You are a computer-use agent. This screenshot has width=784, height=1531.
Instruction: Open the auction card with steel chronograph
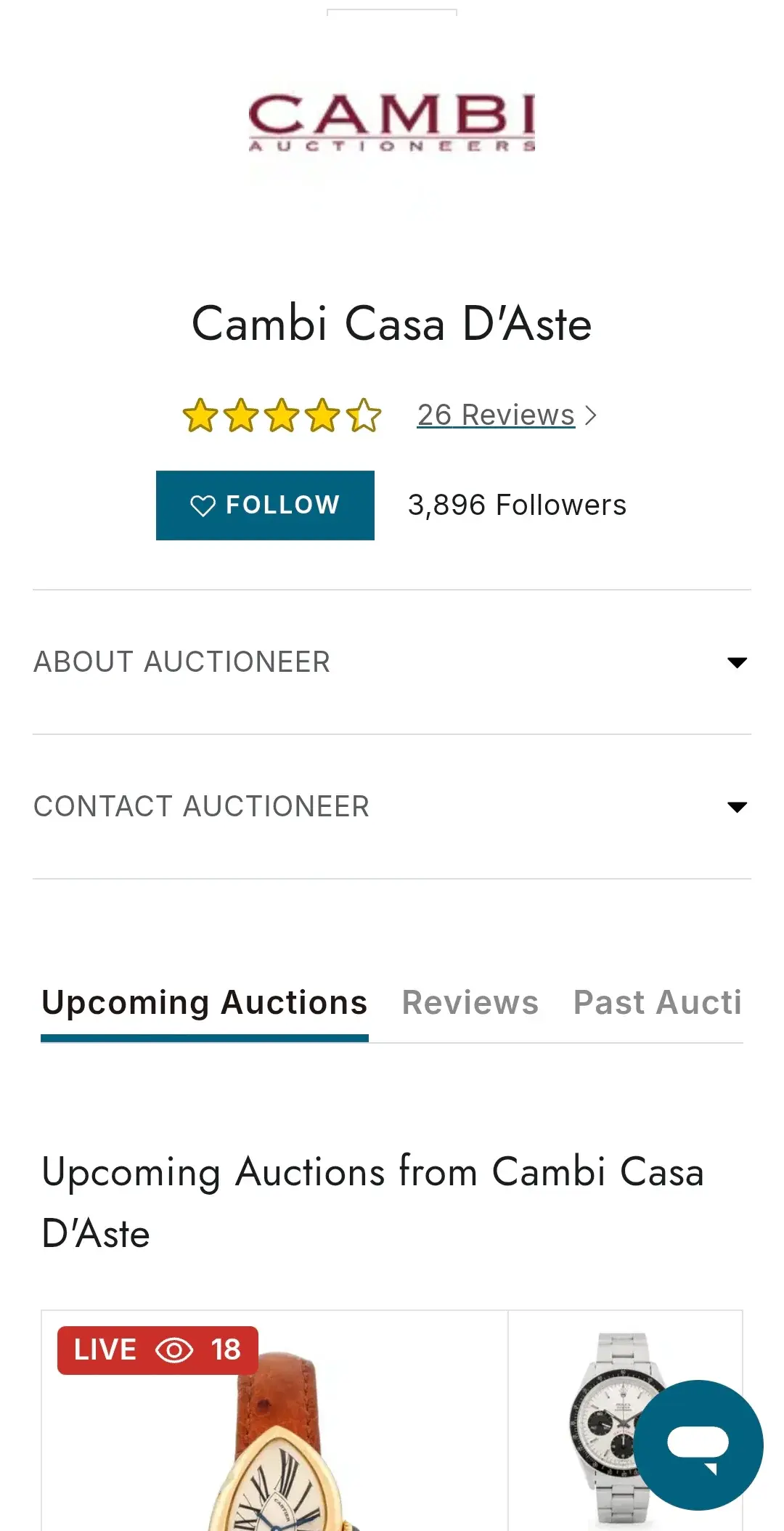(625, 1421)
